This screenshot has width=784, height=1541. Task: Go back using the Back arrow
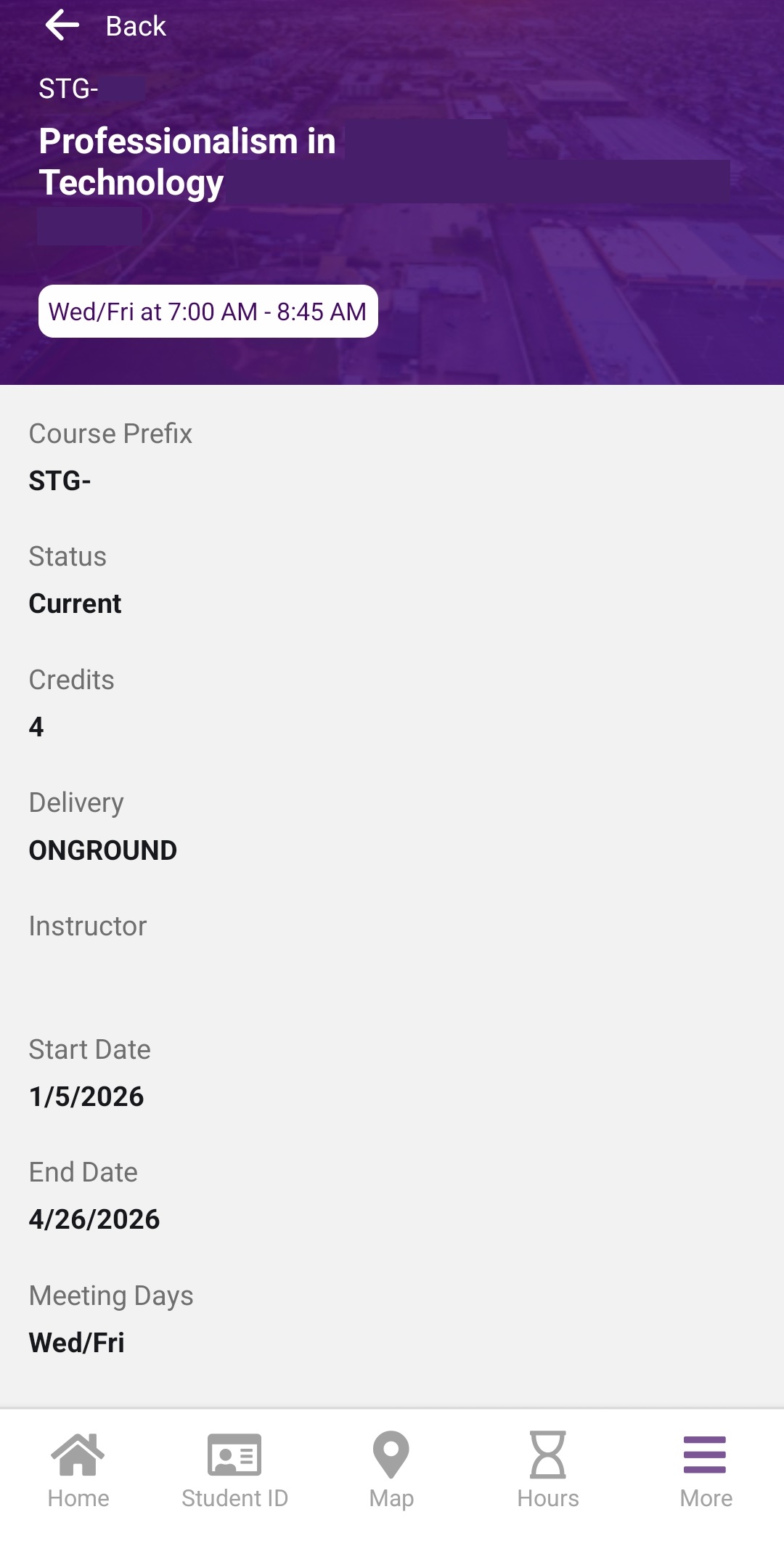63,26
